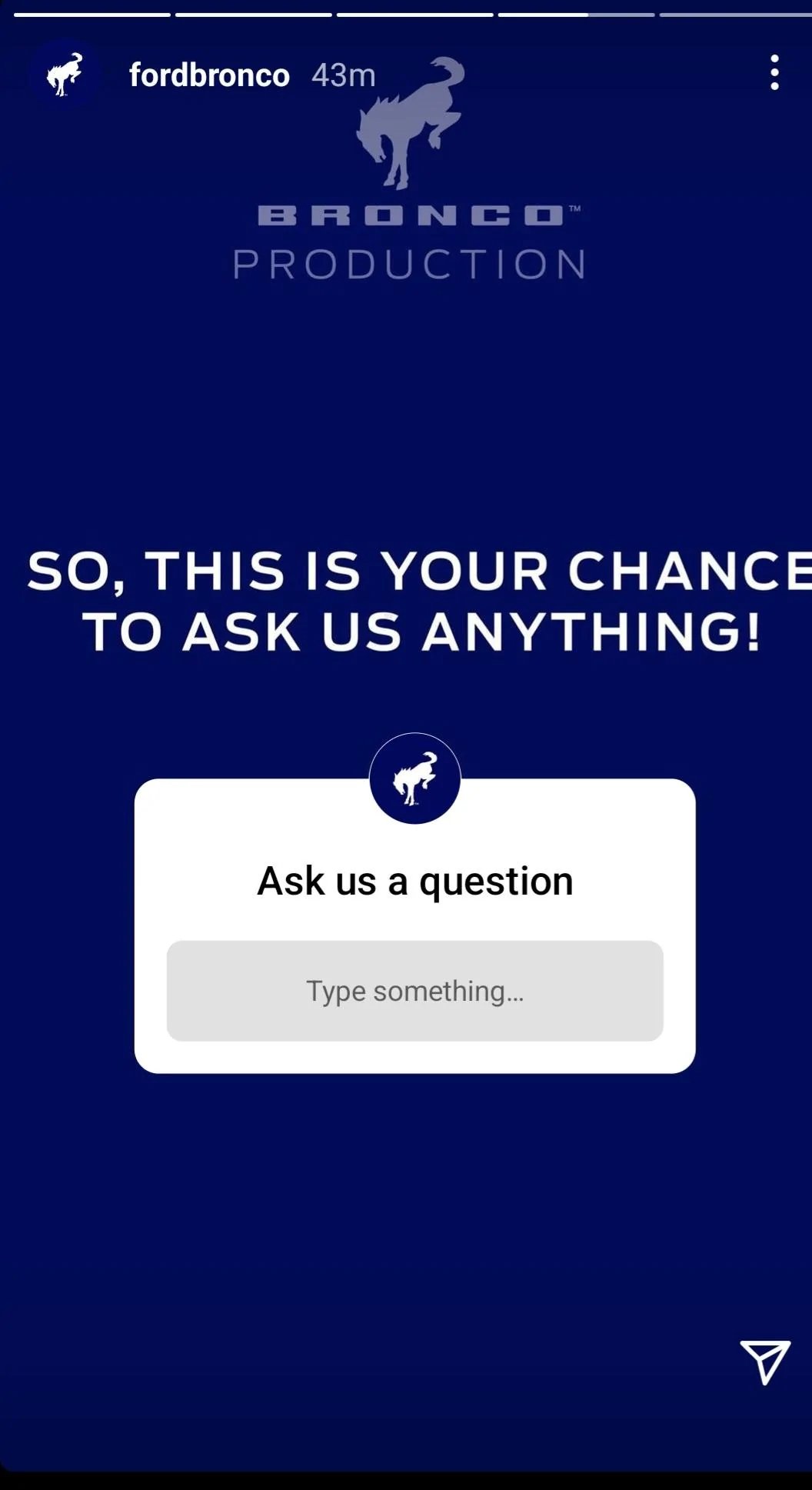812x1490 pixels.
Task: Open the three-dot overflow menu
Action: pyautogui.click(x=774, y=72)
